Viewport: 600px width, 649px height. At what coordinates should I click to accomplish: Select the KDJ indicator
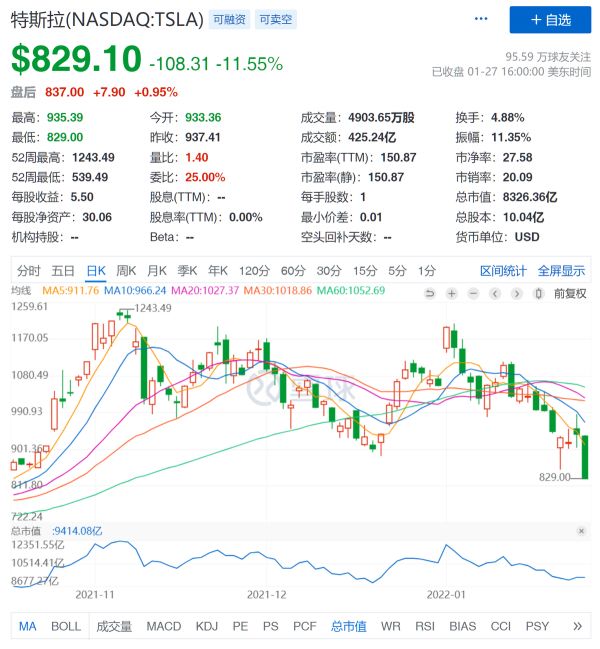(207, 626)
